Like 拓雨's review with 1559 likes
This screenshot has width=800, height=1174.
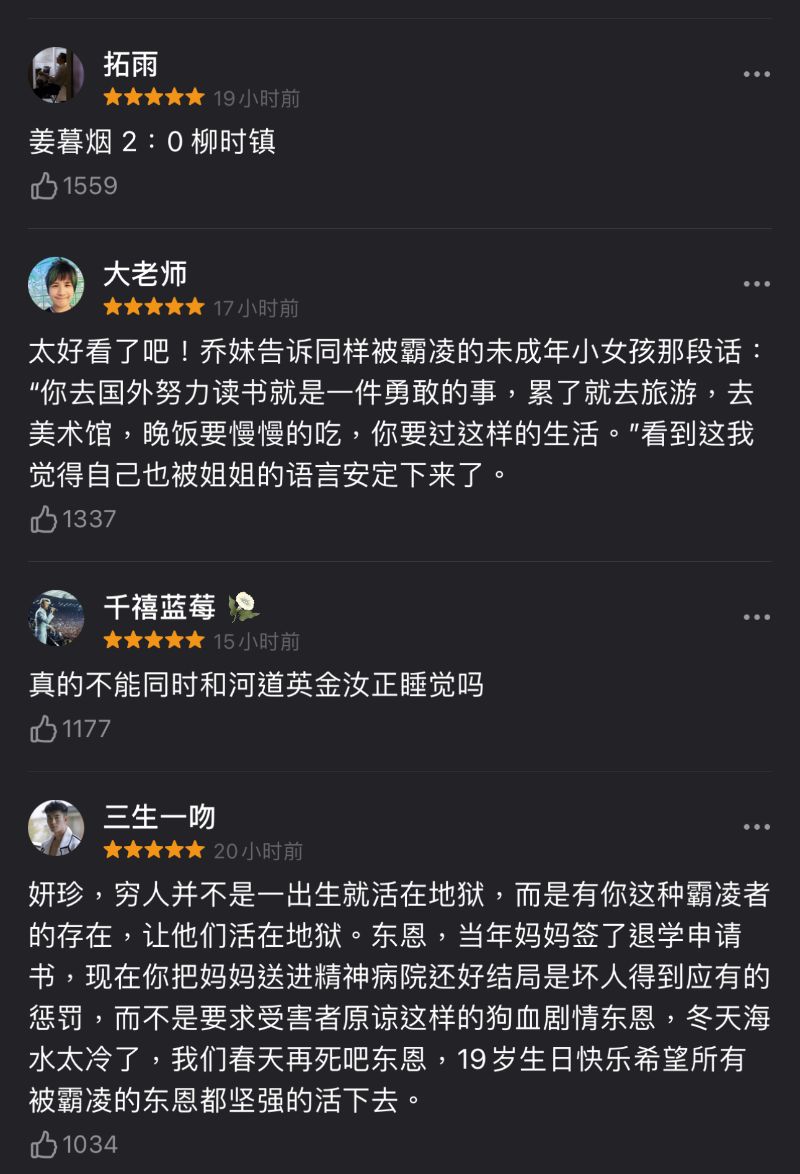coord(44,186)
